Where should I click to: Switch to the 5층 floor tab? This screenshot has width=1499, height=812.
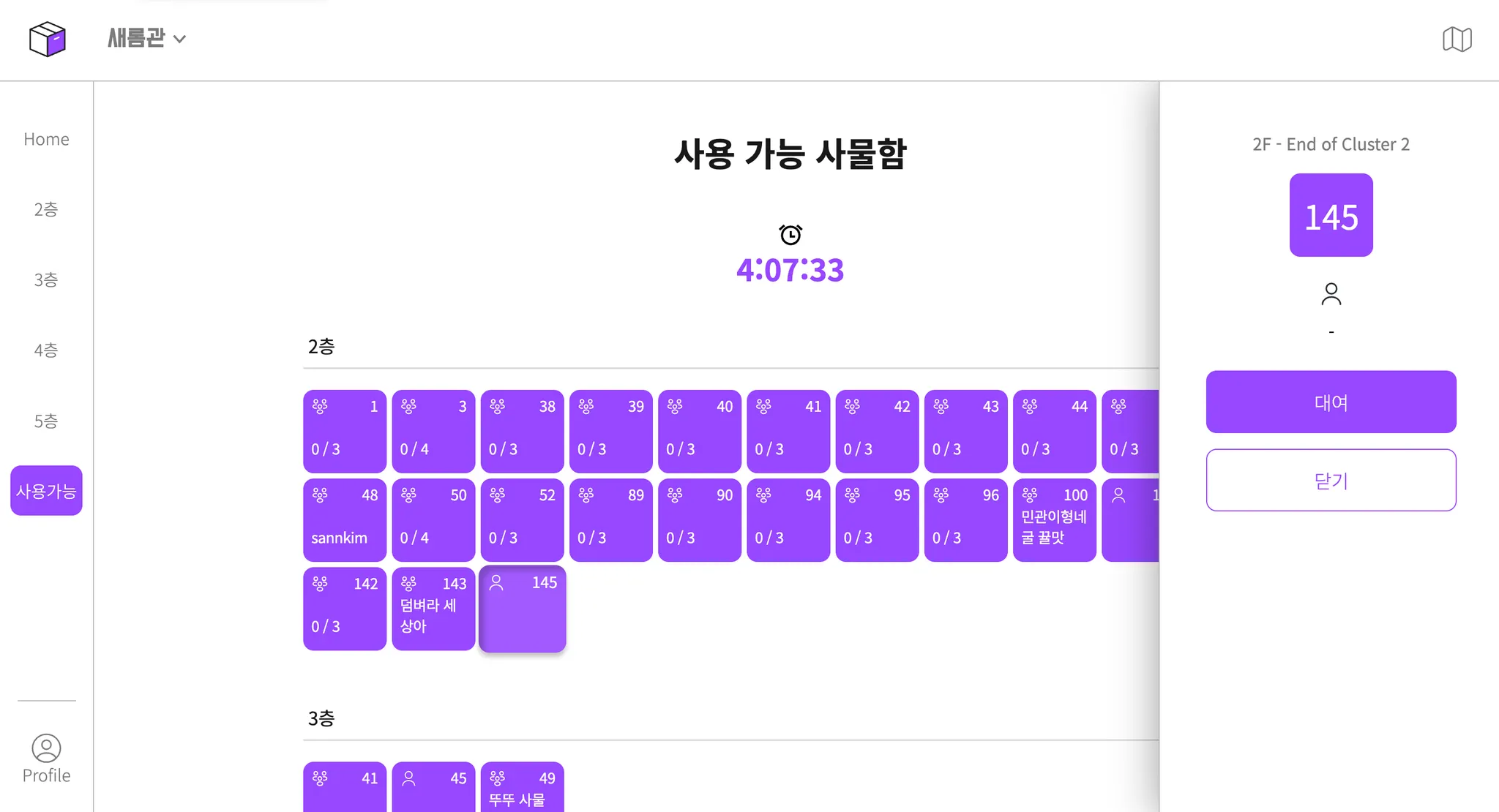[46, 421]
